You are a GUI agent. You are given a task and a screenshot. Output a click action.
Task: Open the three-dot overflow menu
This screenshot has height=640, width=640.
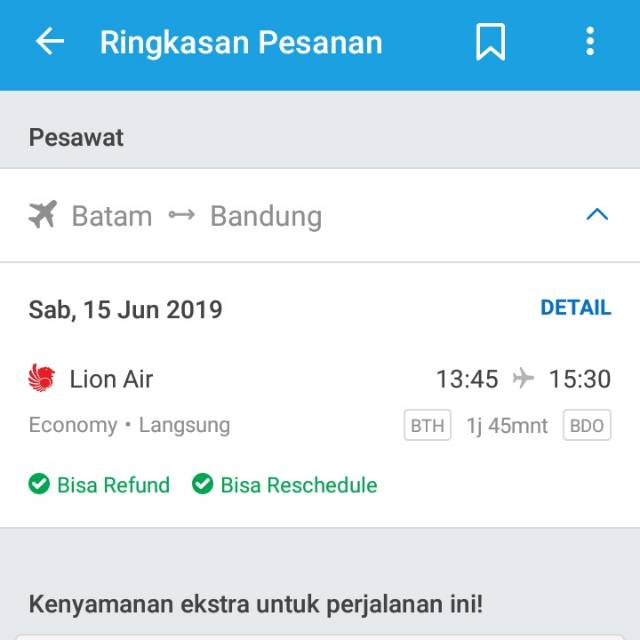coord(590,41)
